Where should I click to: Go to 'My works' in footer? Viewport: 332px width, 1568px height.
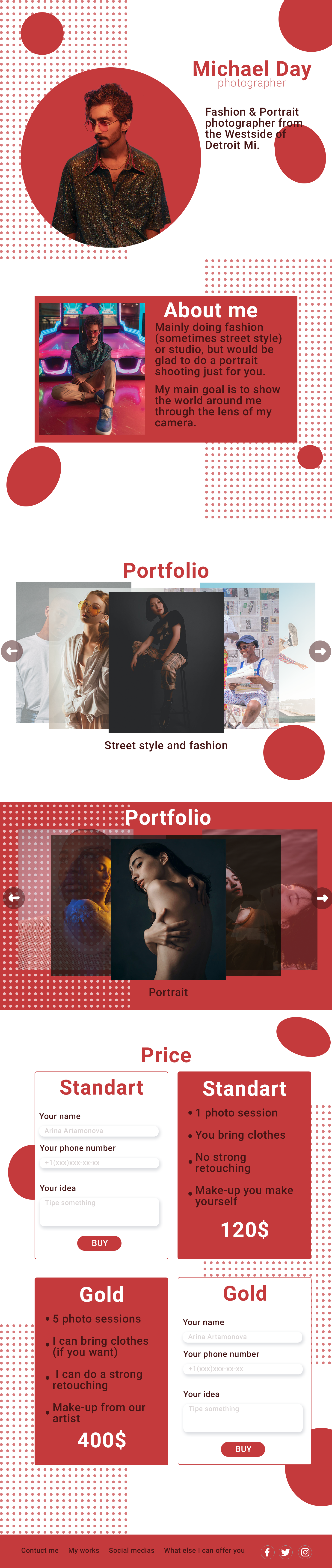83,1550
